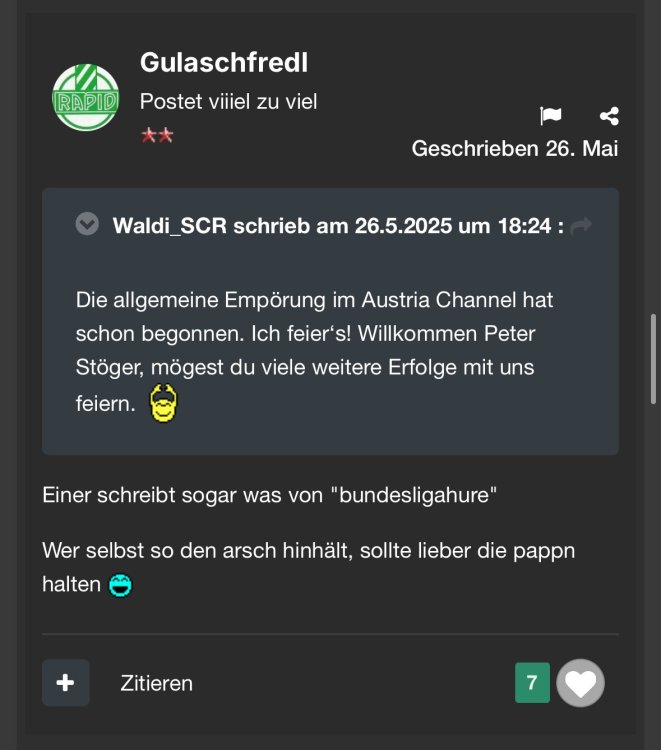View the 7 reactions on this post

coord(532,683)
